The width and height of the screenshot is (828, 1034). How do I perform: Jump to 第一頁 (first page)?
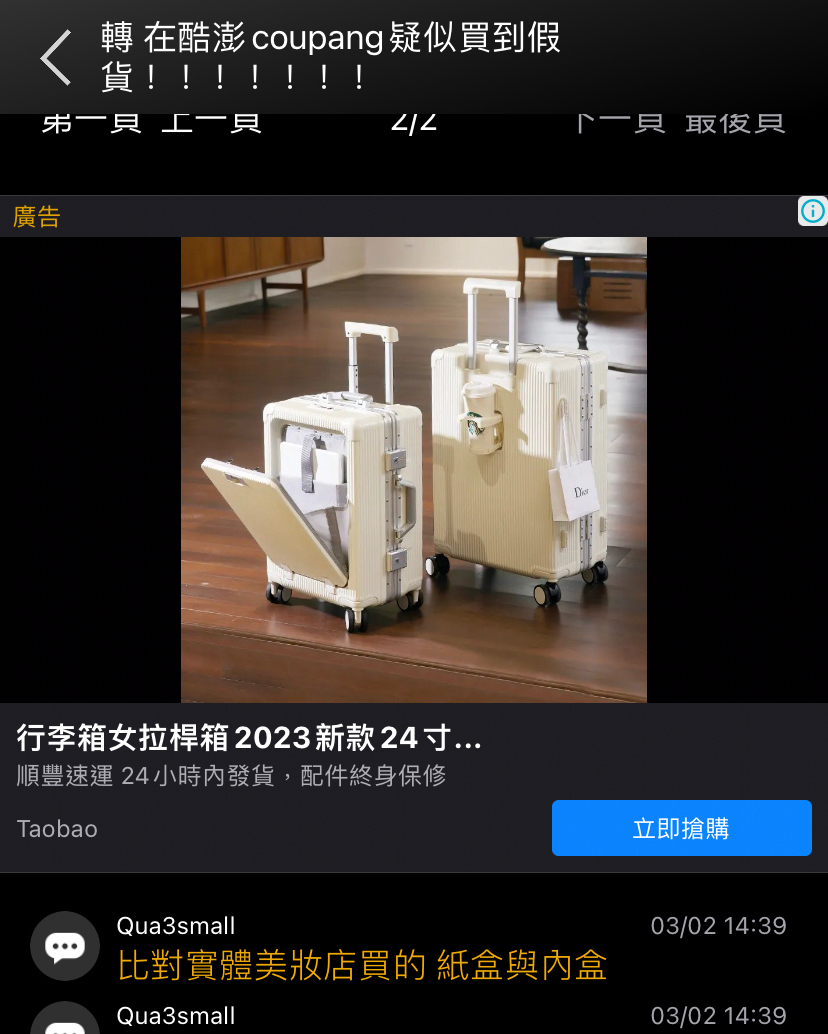[x=92, y=124]
